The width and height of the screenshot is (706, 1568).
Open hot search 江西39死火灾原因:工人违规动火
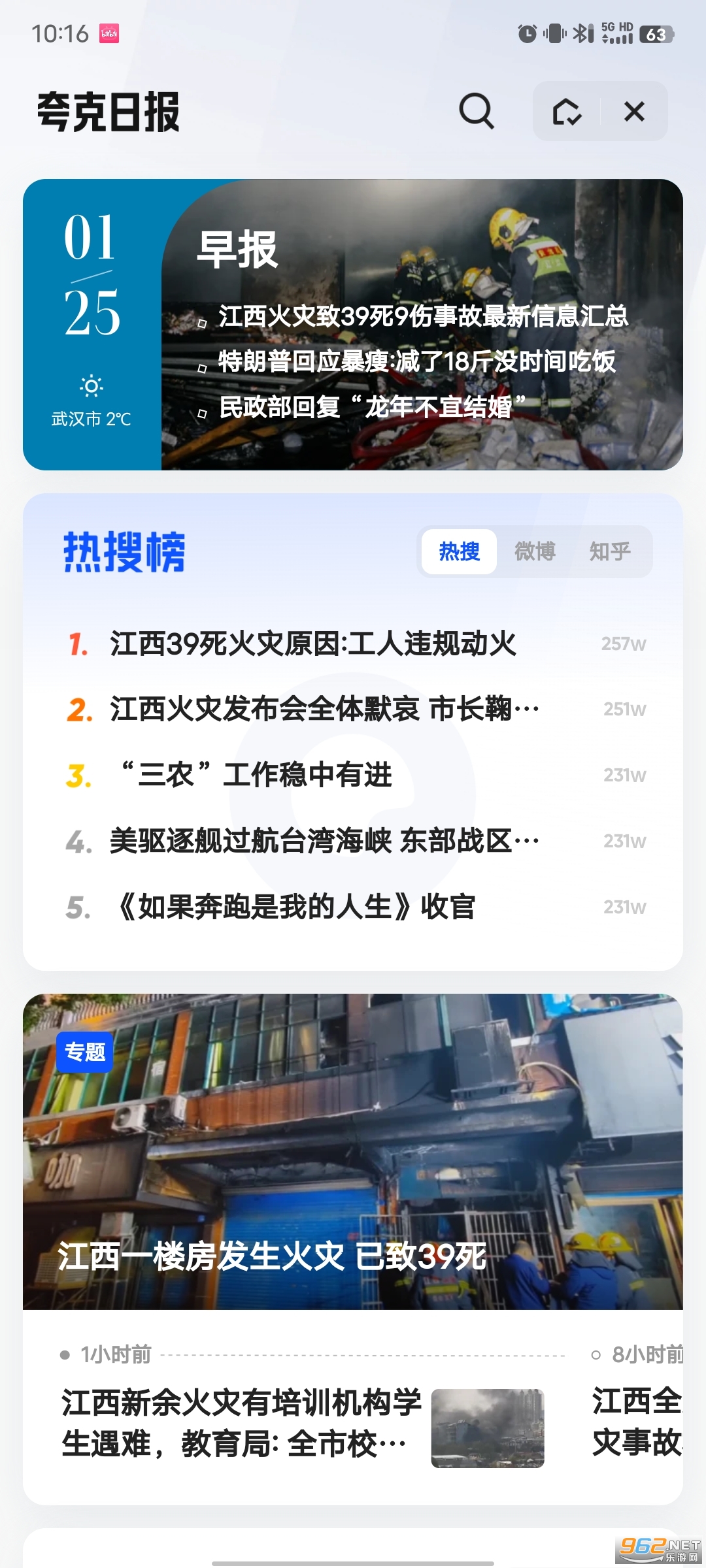click(x=312, y=644)
